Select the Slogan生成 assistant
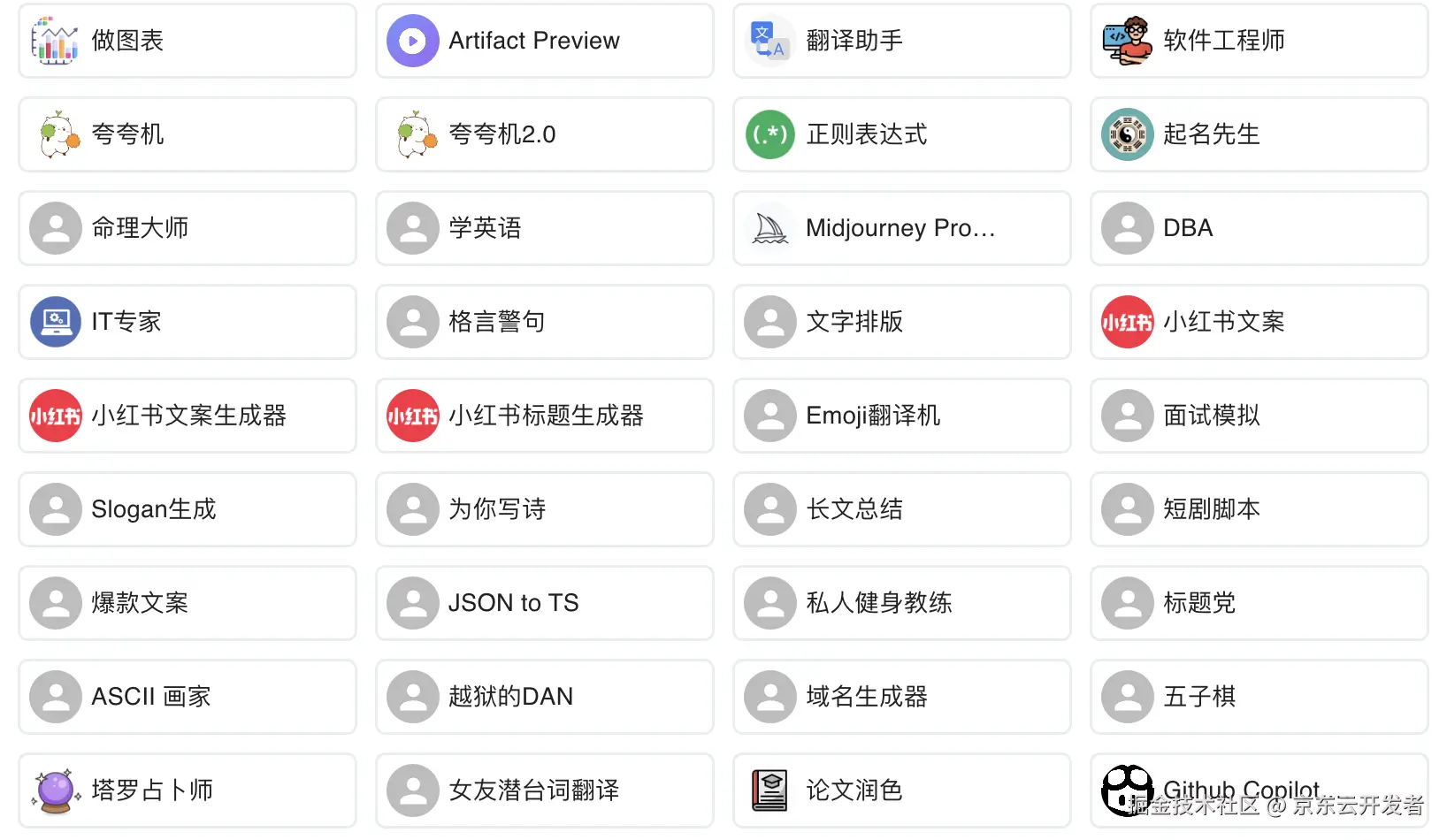This screenshot has height=840, width=1447. 187,509
